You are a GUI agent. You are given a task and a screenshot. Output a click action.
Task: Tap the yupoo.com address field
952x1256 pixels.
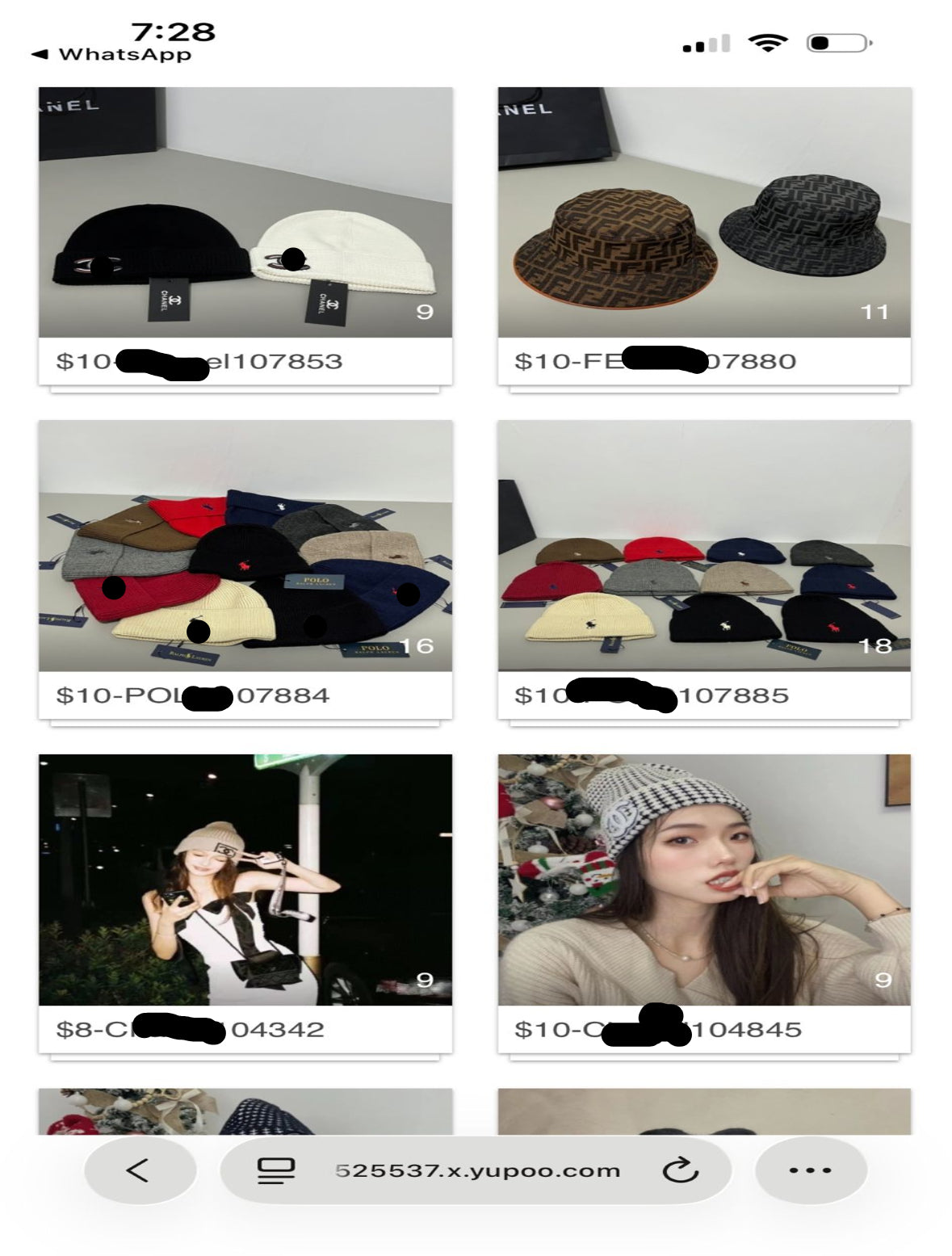477,1170
